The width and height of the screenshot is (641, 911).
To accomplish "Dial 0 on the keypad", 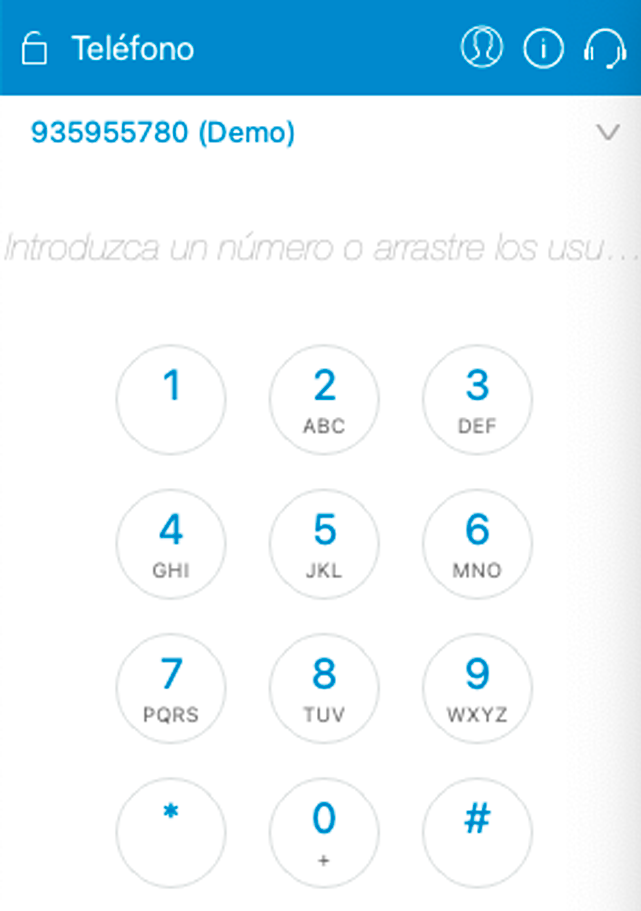I will tap(324, 830).
